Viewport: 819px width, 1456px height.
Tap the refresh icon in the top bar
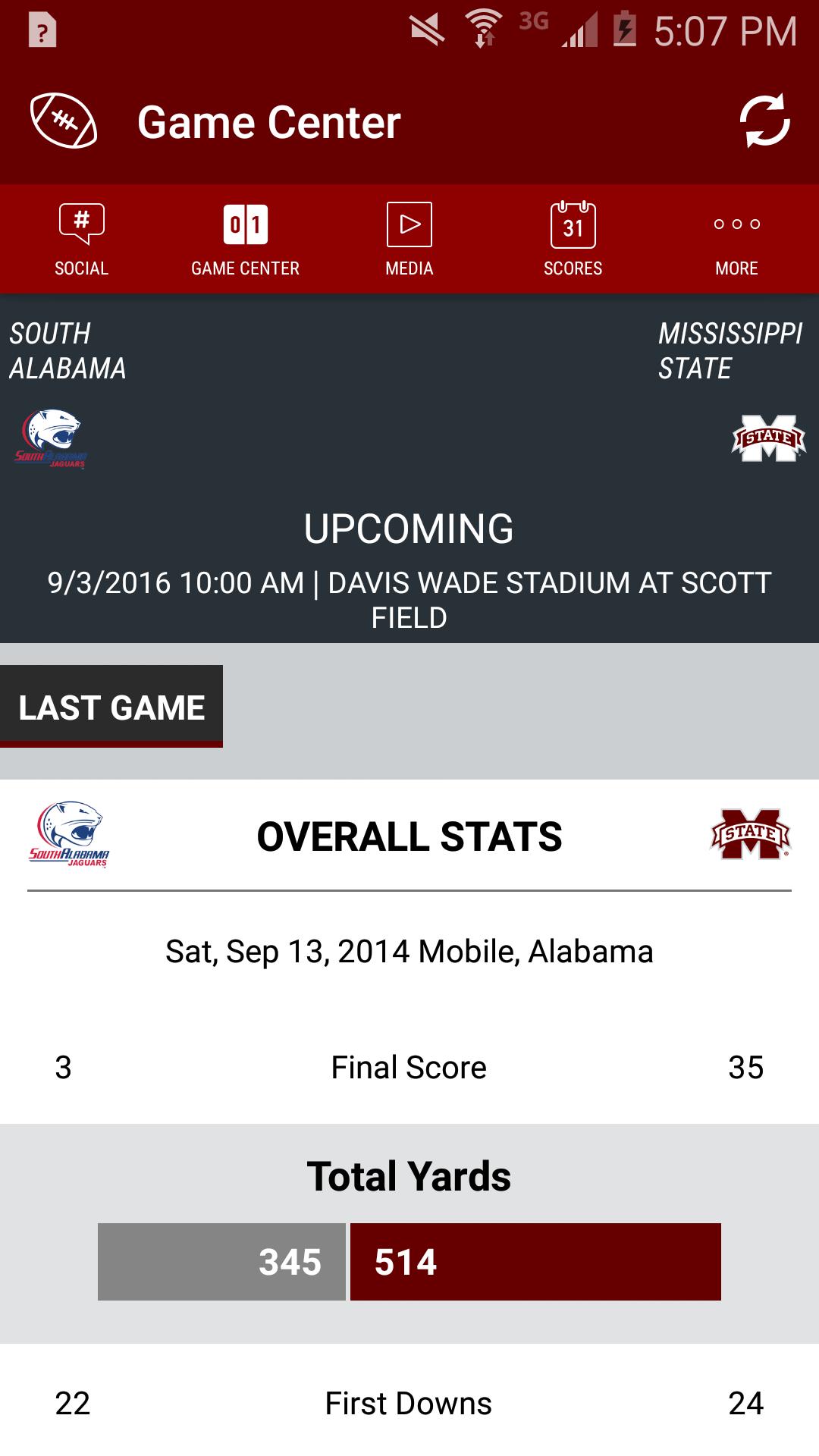pyautogui.click(x=766, y=121)
